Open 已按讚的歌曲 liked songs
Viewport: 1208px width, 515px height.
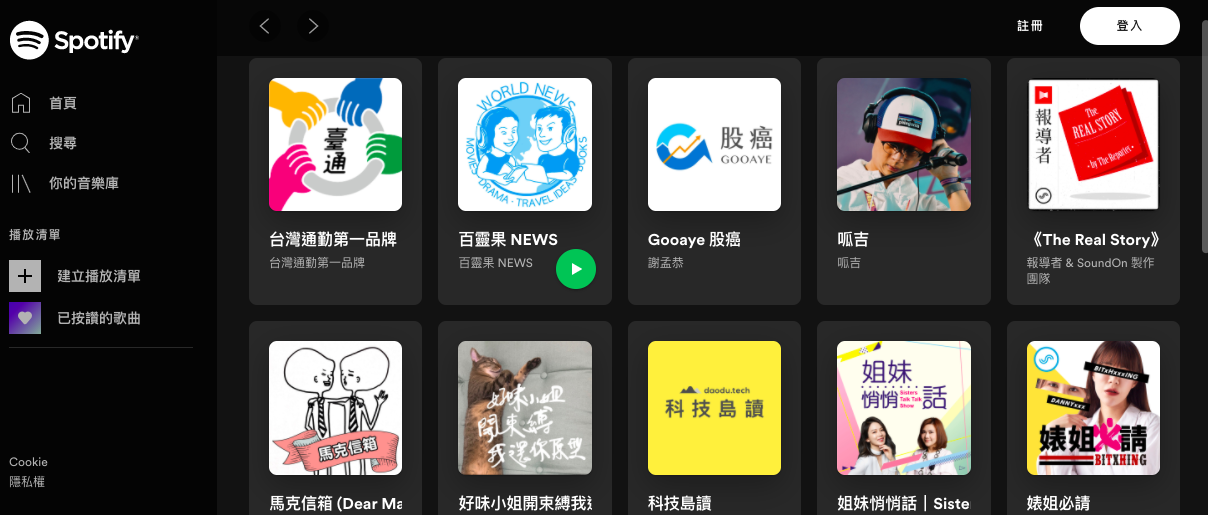[x=98, y=318]
